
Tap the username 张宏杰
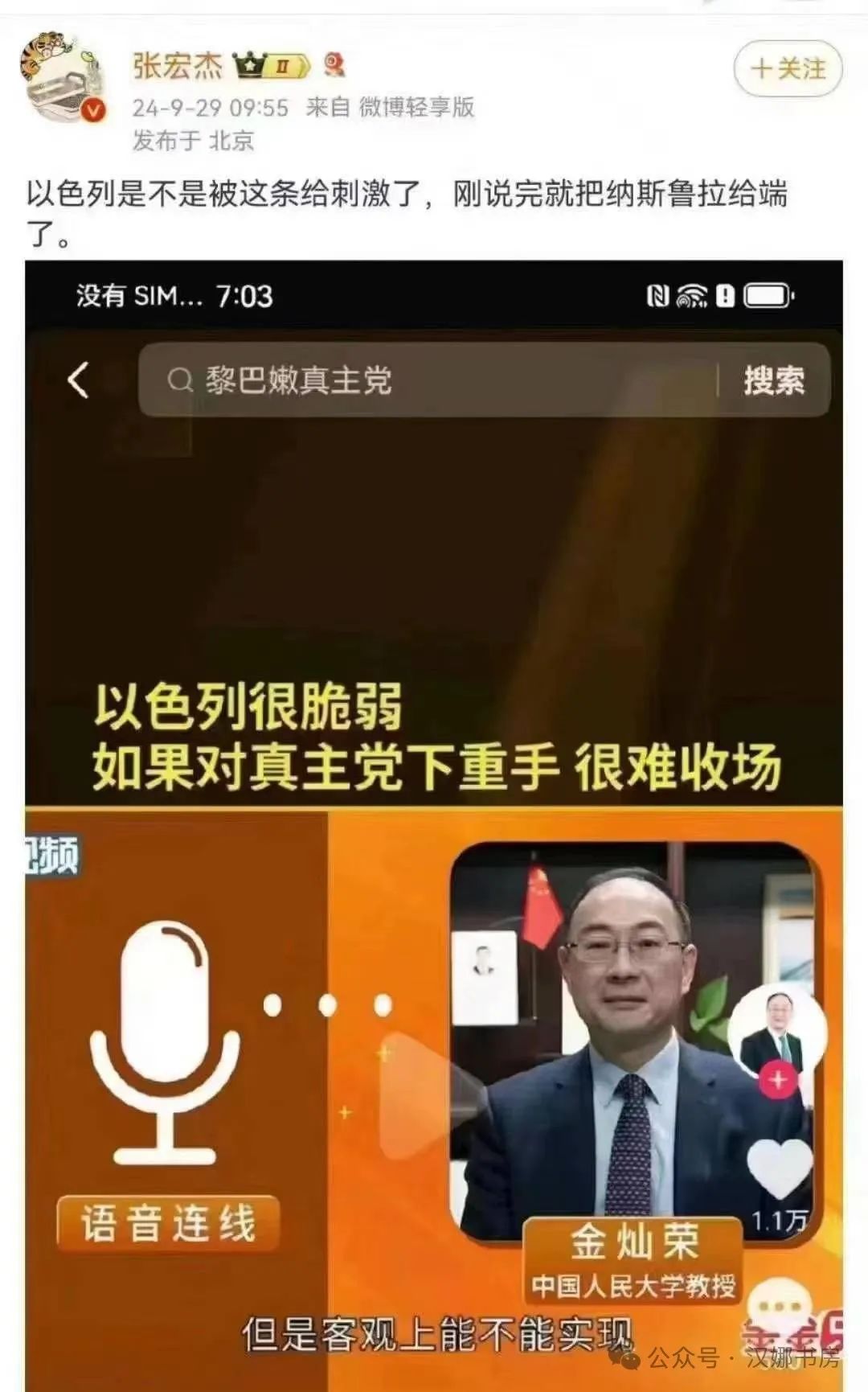click(x=178, y=65)
